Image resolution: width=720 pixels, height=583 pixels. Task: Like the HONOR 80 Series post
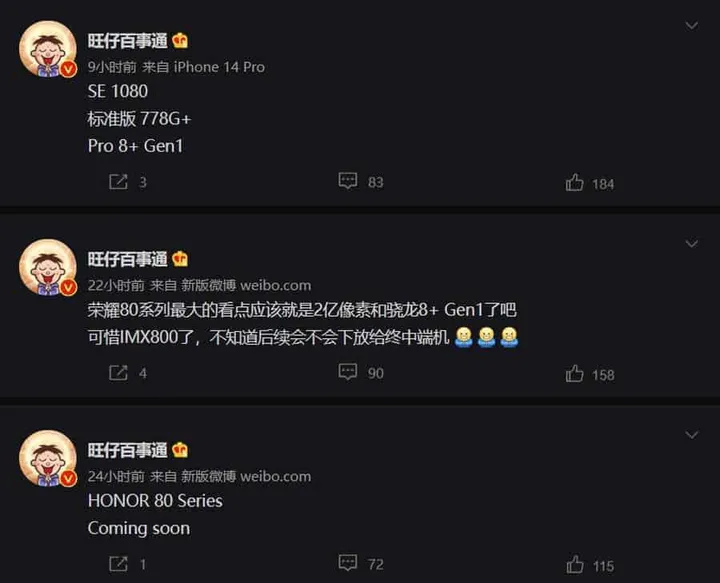[575, 564]
